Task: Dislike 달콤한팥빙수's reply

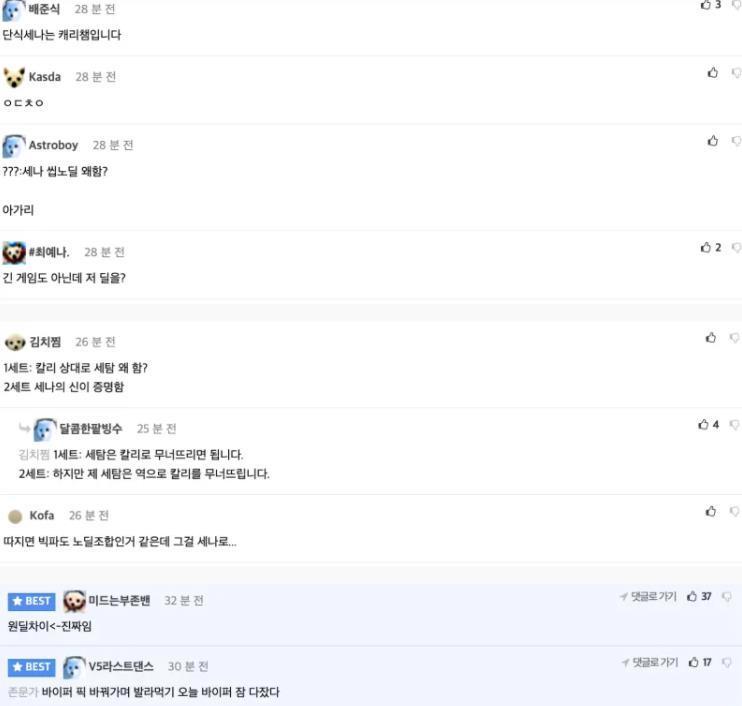Action: point(736,425)
